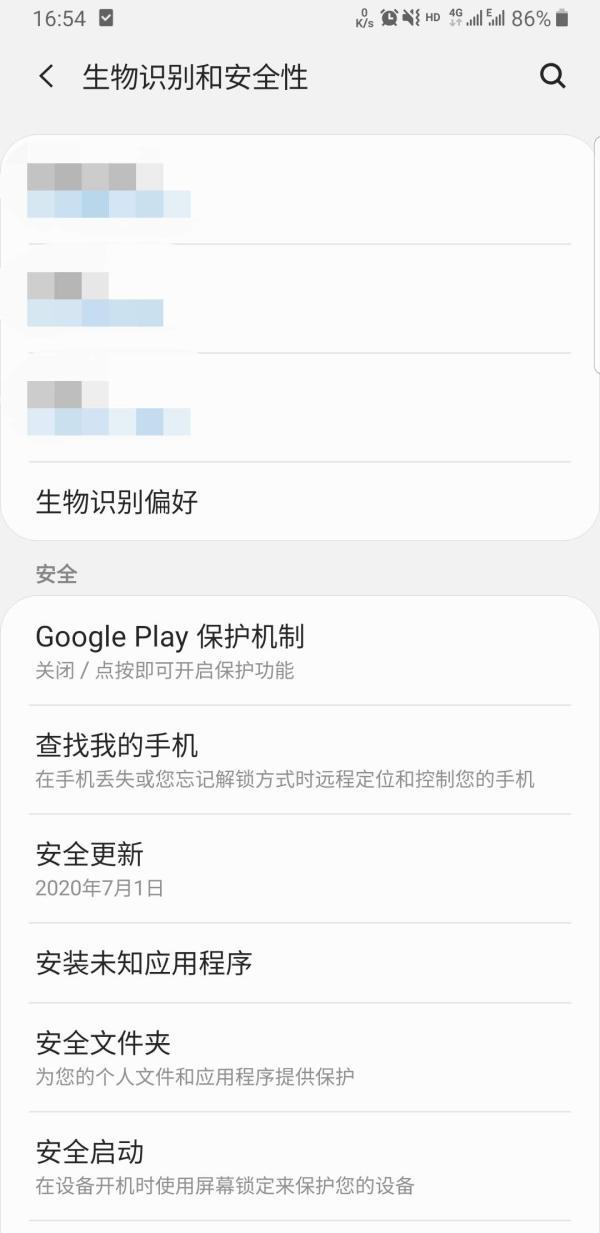Open 安全启动 settings
This screenshot has height=1233, width=600.
click(x=300, y=1166)
